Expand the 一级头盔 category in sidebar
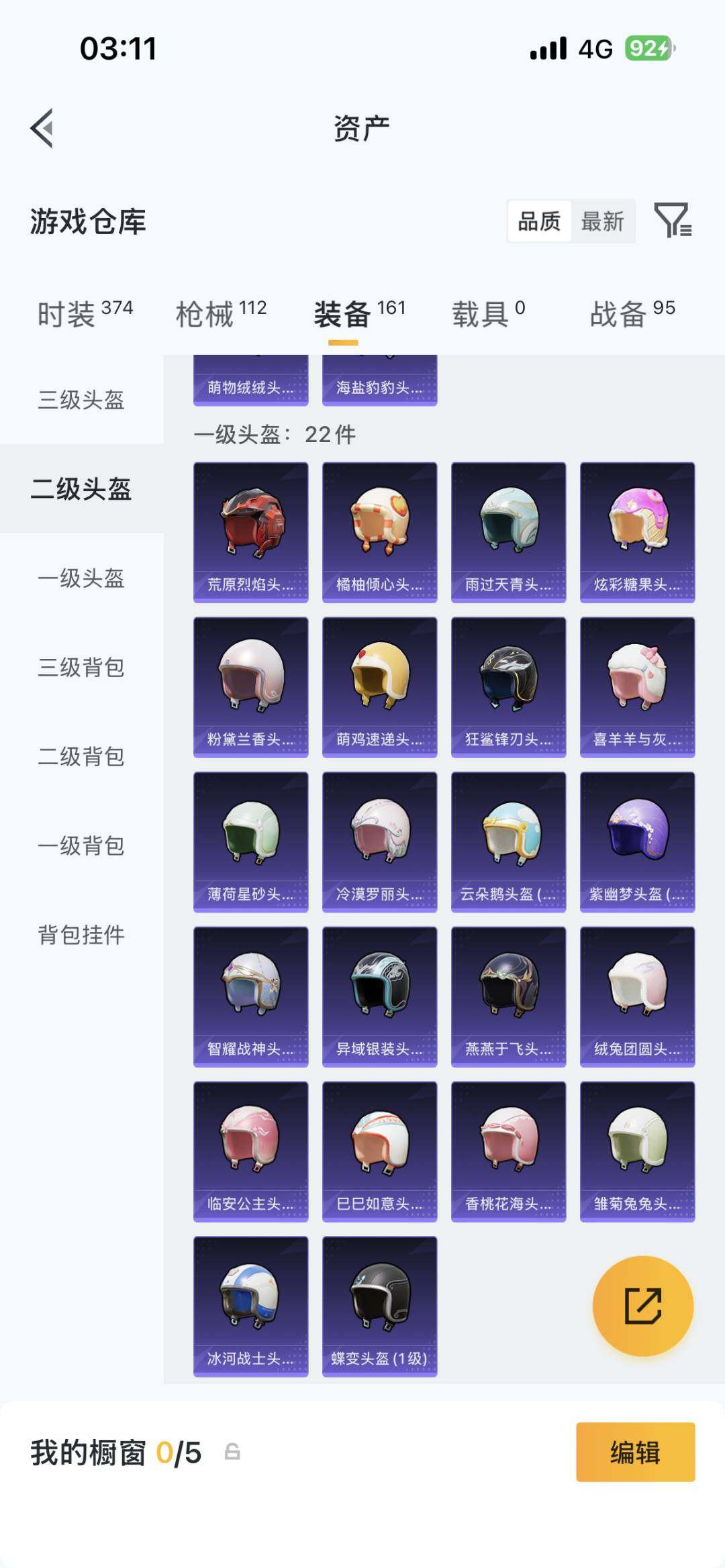 (x=81, y=578)
